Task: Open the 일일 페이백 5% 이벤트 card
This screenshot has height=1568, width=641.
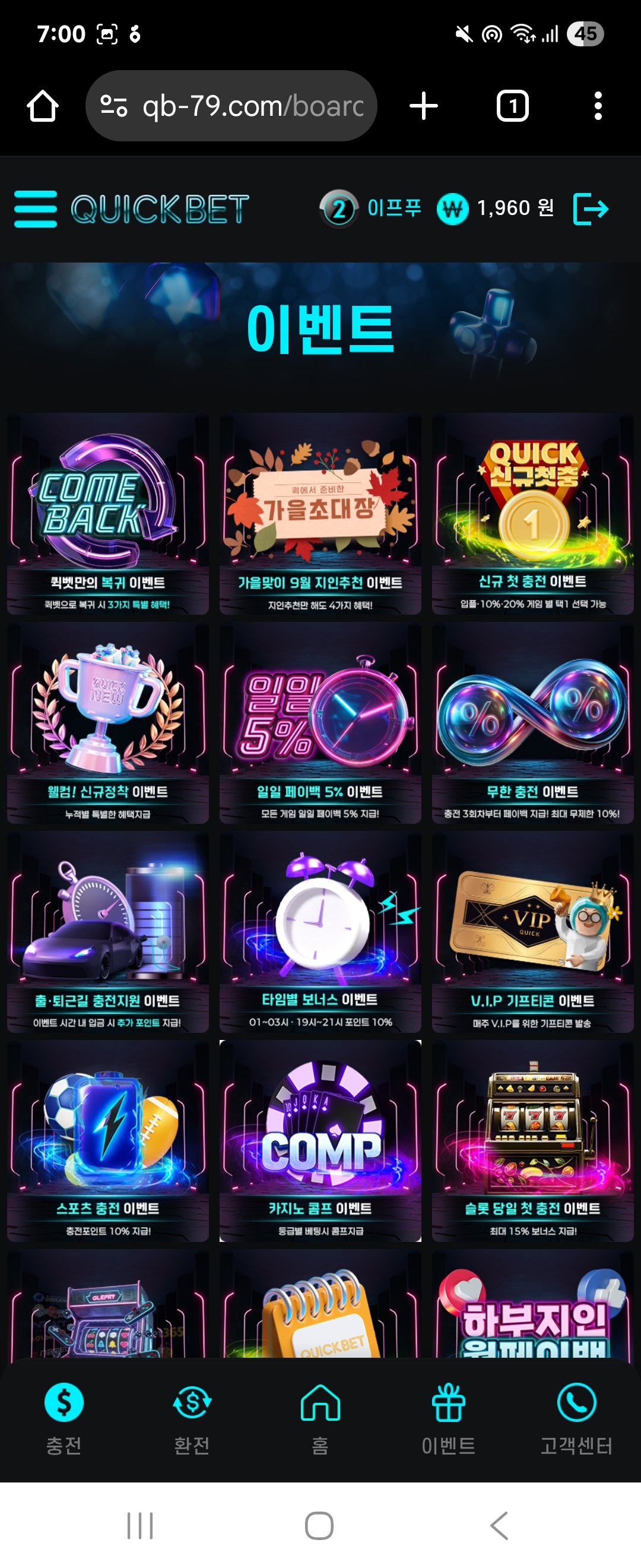Action: [320, 725]
